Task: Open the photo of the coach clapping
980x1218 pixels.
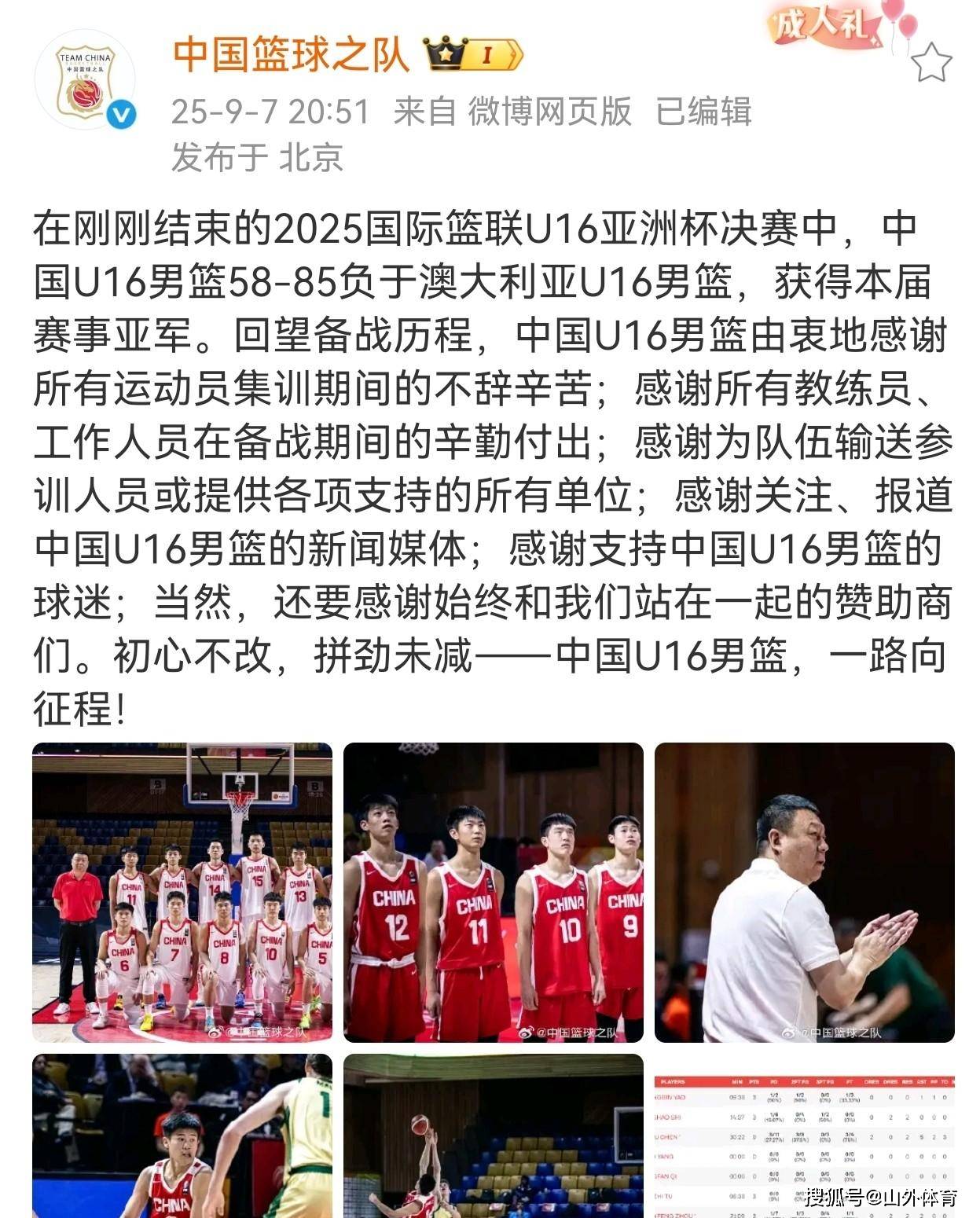Action: pyautogui.click(x=804, y=892)
